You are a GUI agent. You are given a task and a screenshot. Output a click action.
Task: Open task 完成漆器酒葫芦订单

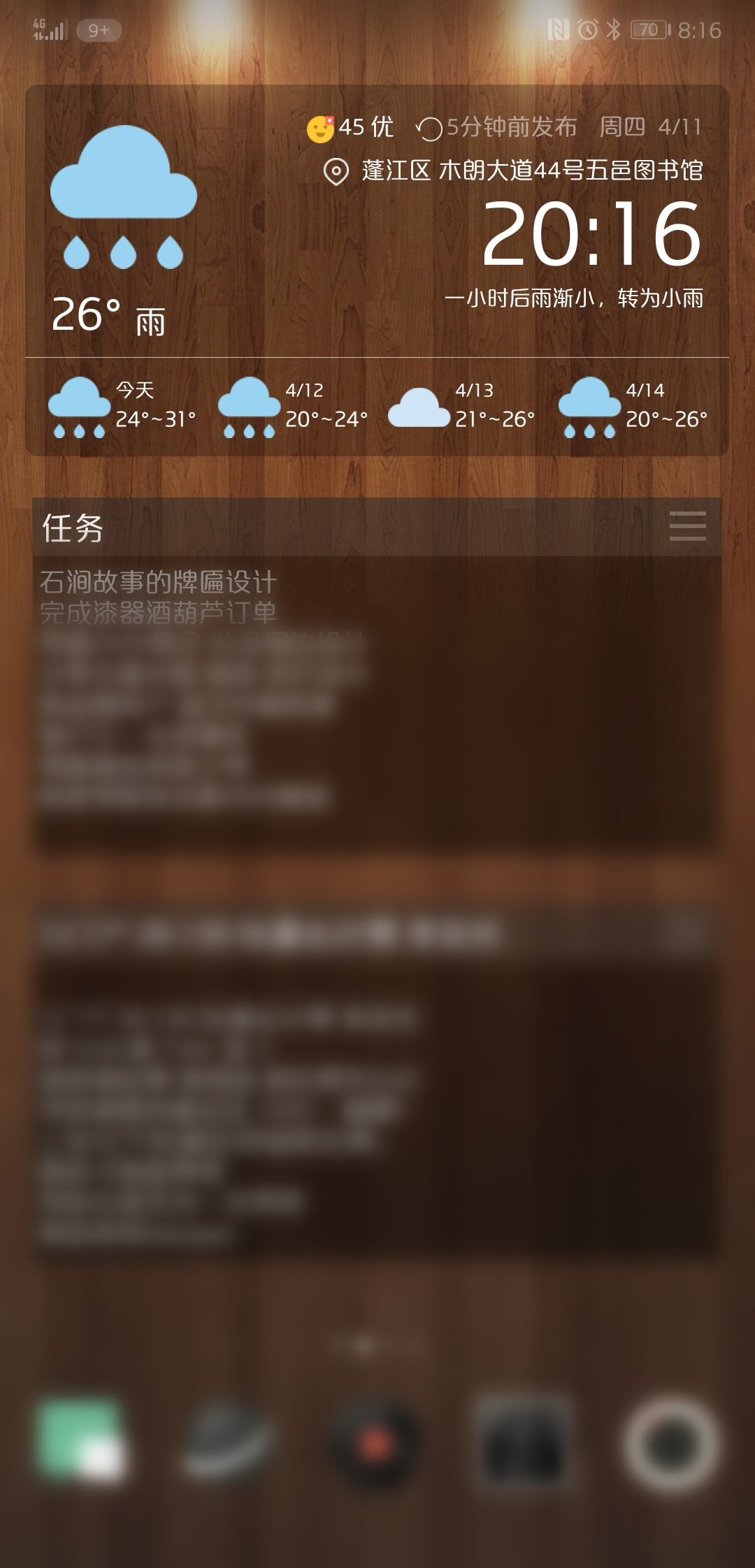tap(158, 613)
